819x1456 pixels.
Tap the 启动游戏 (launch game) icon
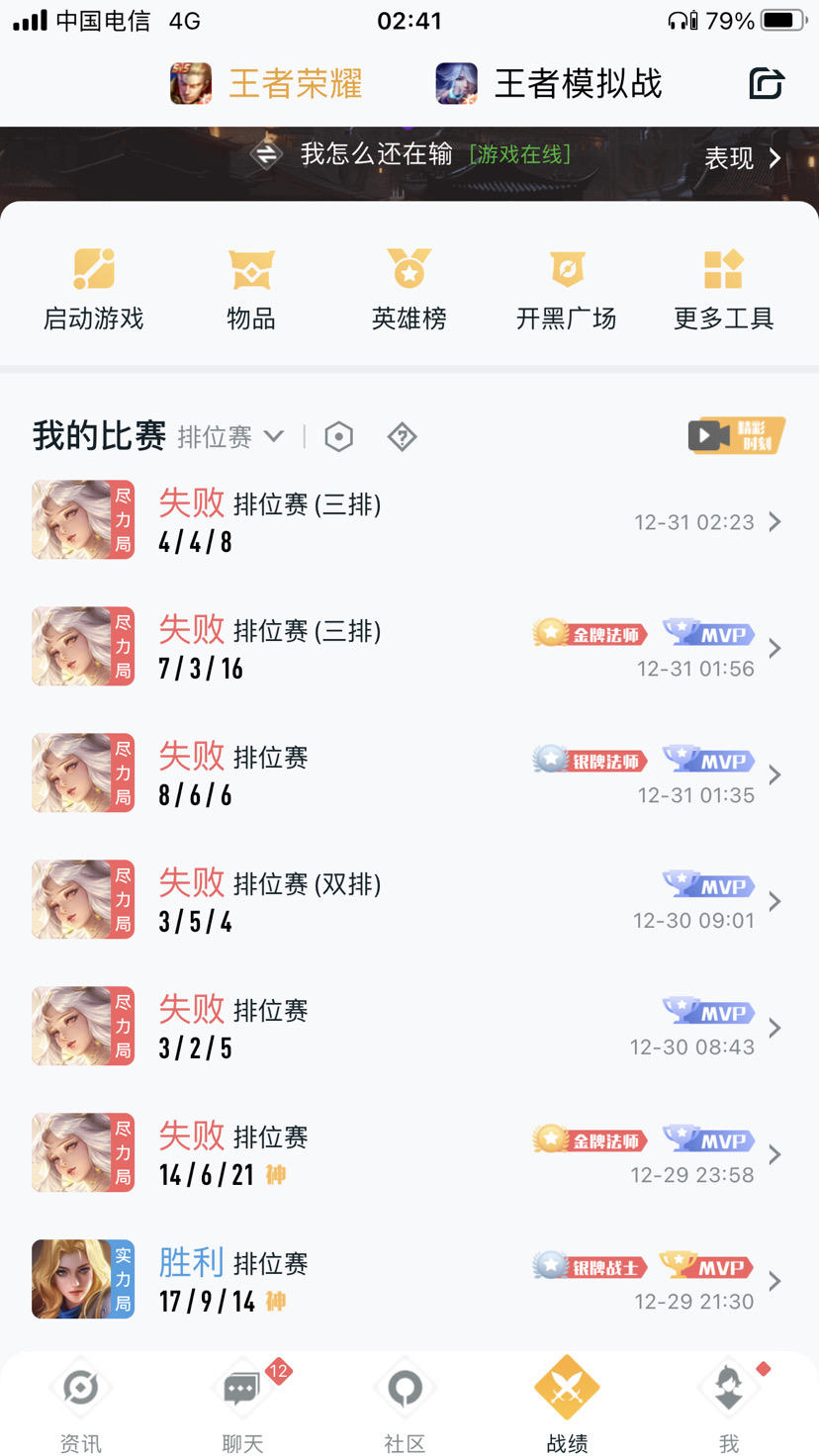point(91,287)
